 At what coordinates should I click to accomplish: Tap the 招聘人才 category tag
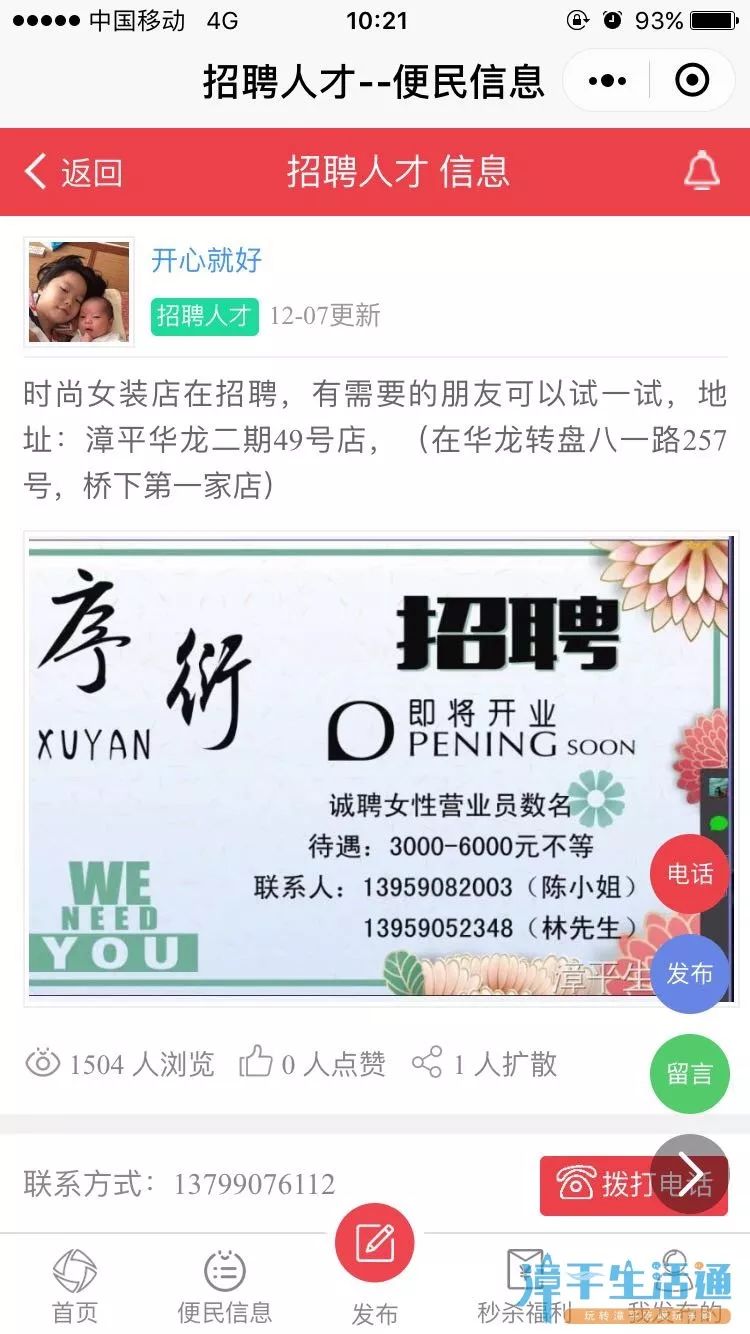(204, 316)
